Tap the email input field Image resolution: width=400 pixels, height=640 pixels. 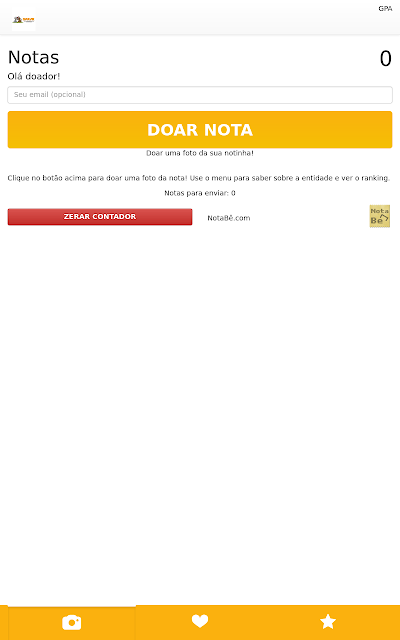pyautogui.click(x=200, y=95)
